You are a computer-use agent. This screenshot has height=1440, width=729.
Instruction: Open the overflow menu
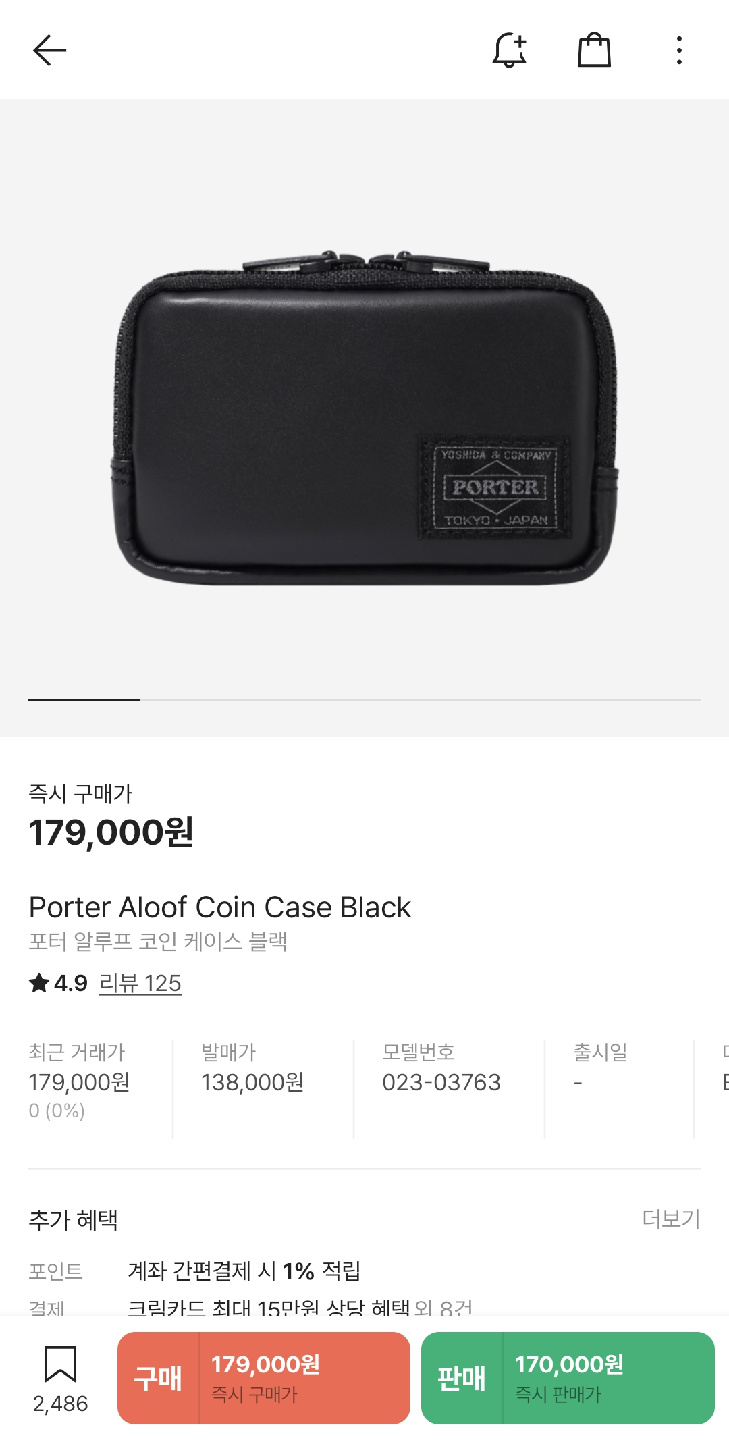(679, 50)
